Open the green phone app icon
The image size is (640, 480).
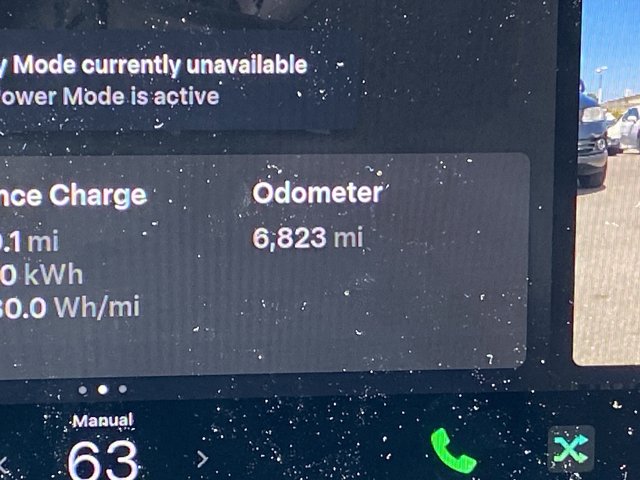[x=453, y=451]
